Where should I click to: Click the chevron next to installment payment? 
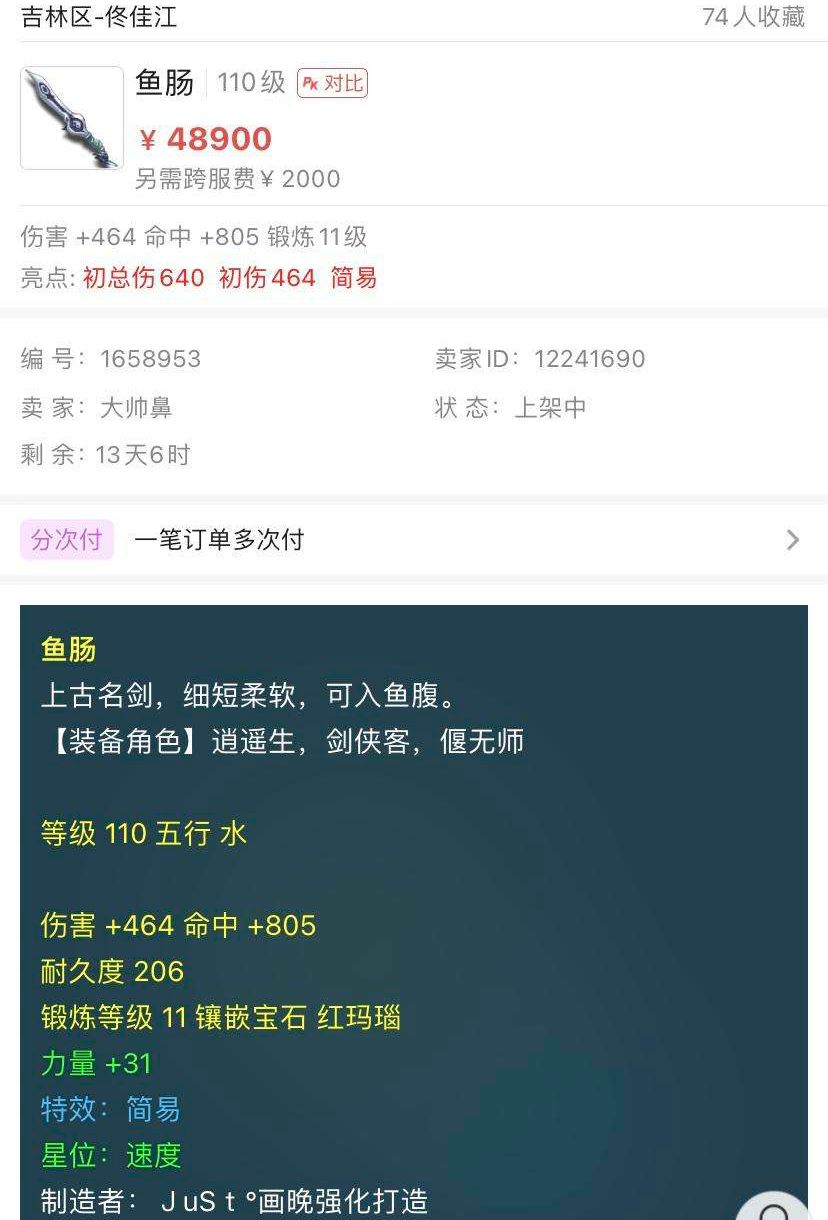793,540
